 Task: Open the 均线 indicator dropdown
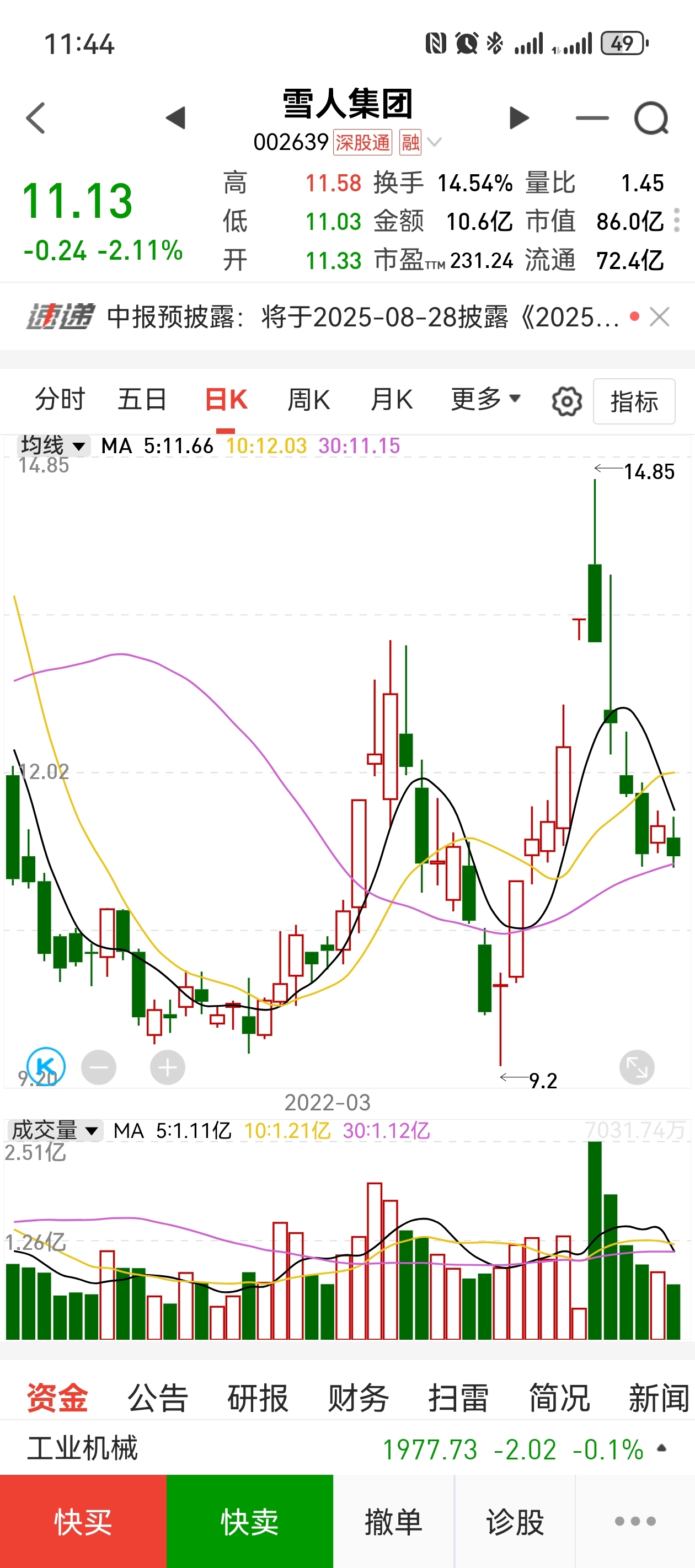point(54,445)
